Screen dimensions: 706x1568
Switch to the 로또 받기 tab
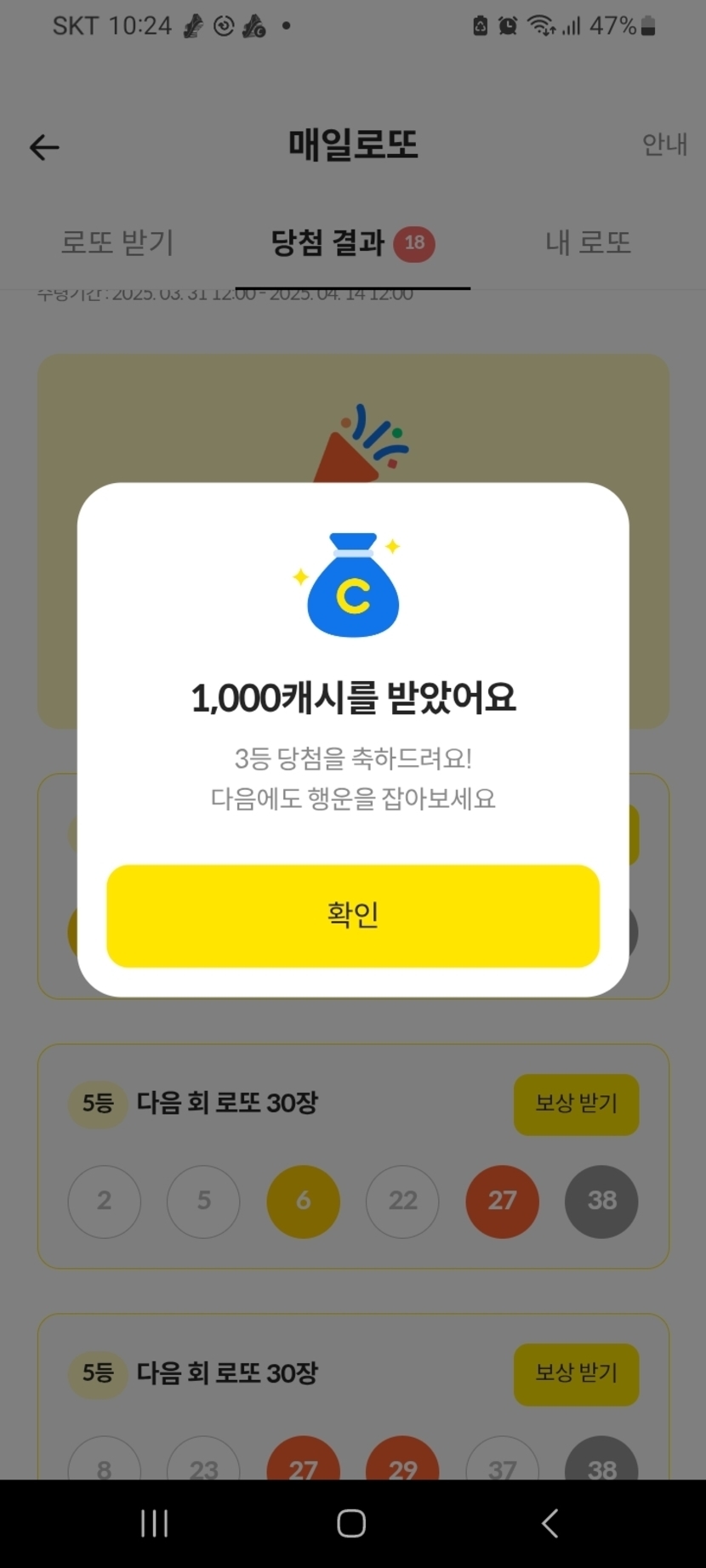117,243
